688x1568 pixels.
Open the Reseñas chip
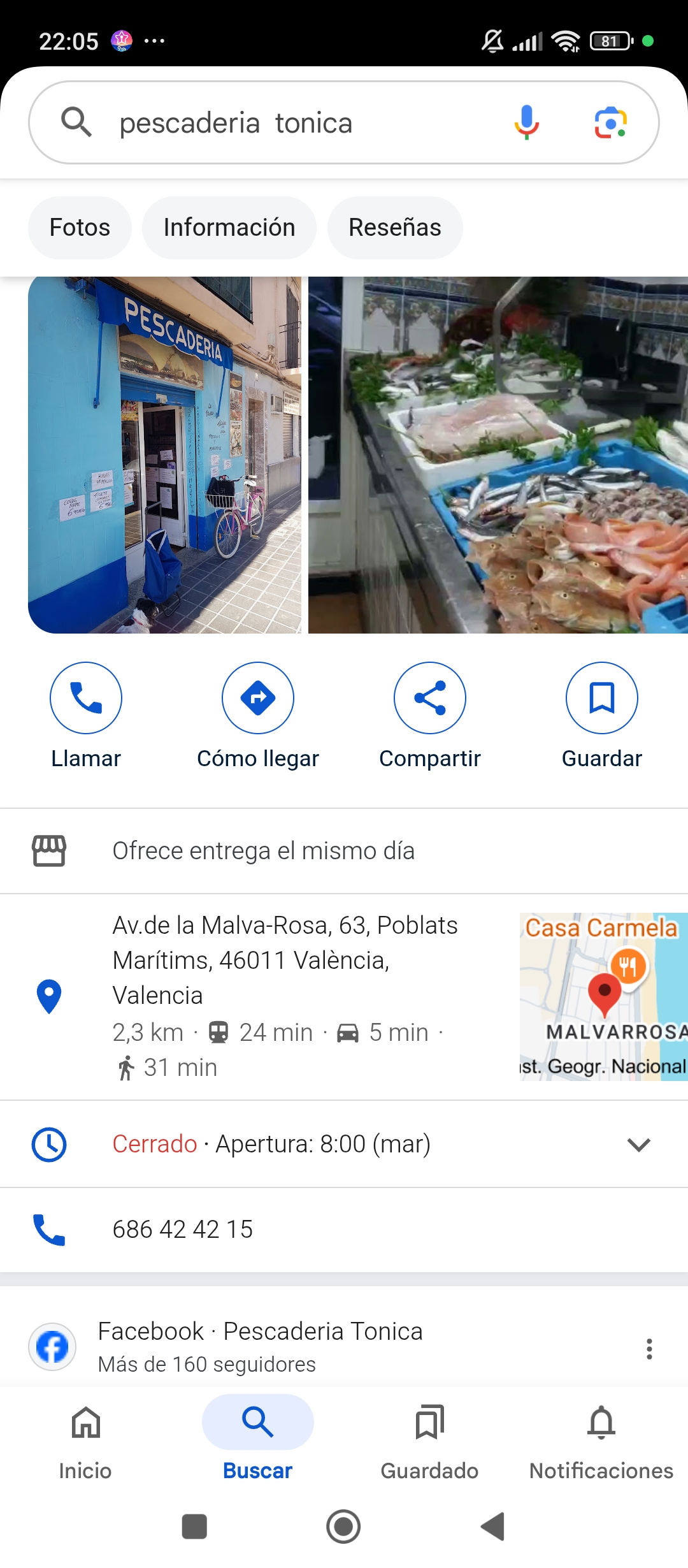(394, 228)
